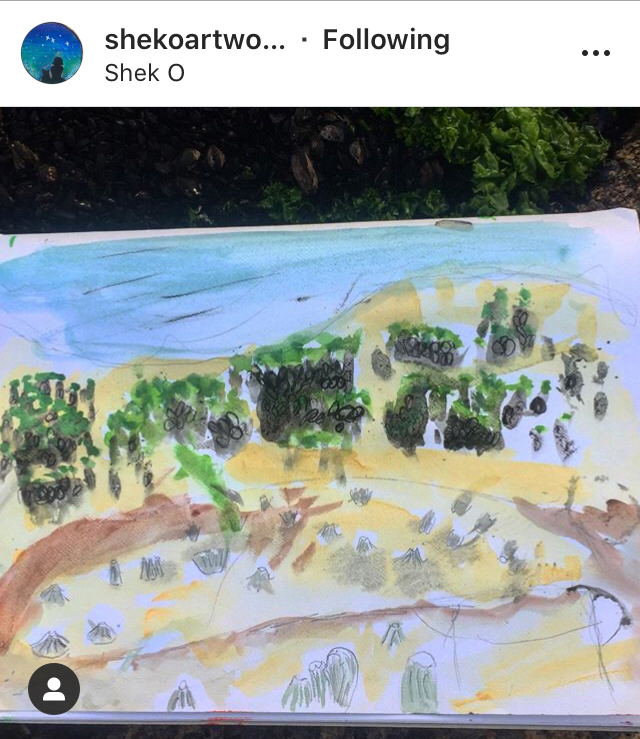Viewport: 640px width, 739px height.
Task: Tap the Following button
Action: coord(386,40)
